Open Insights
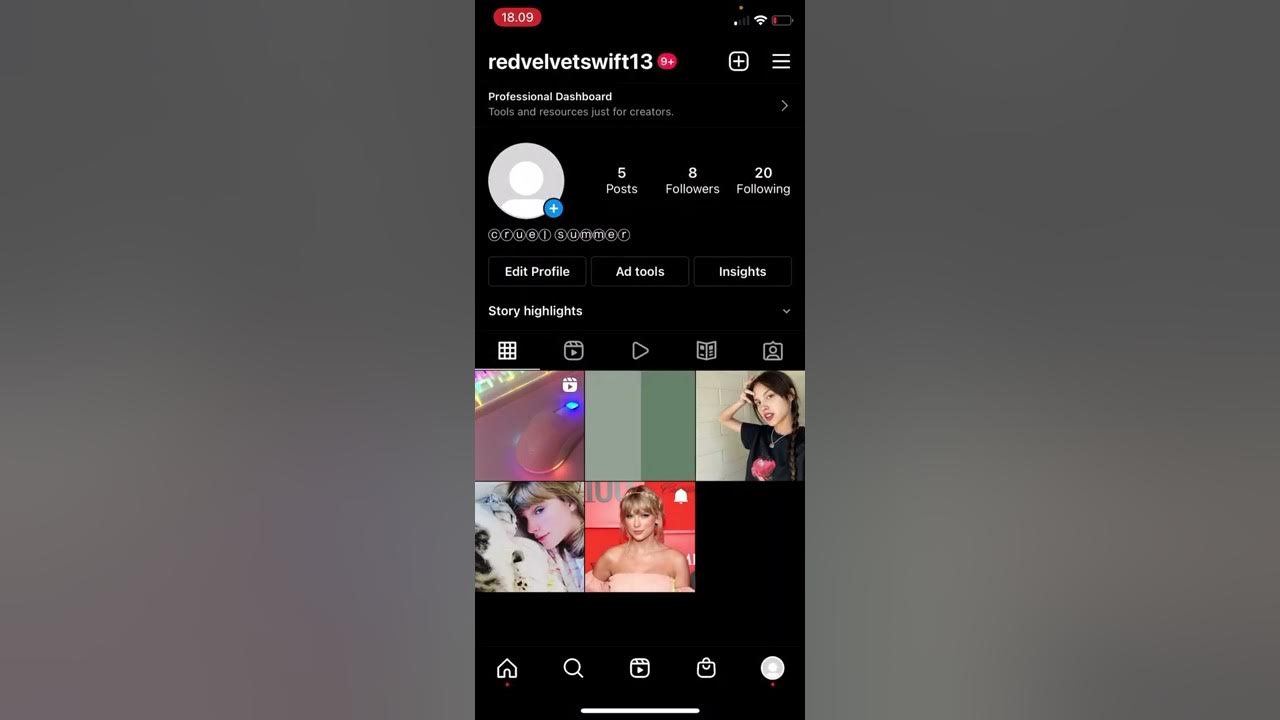1280x720 pixels. pos(742,271)
